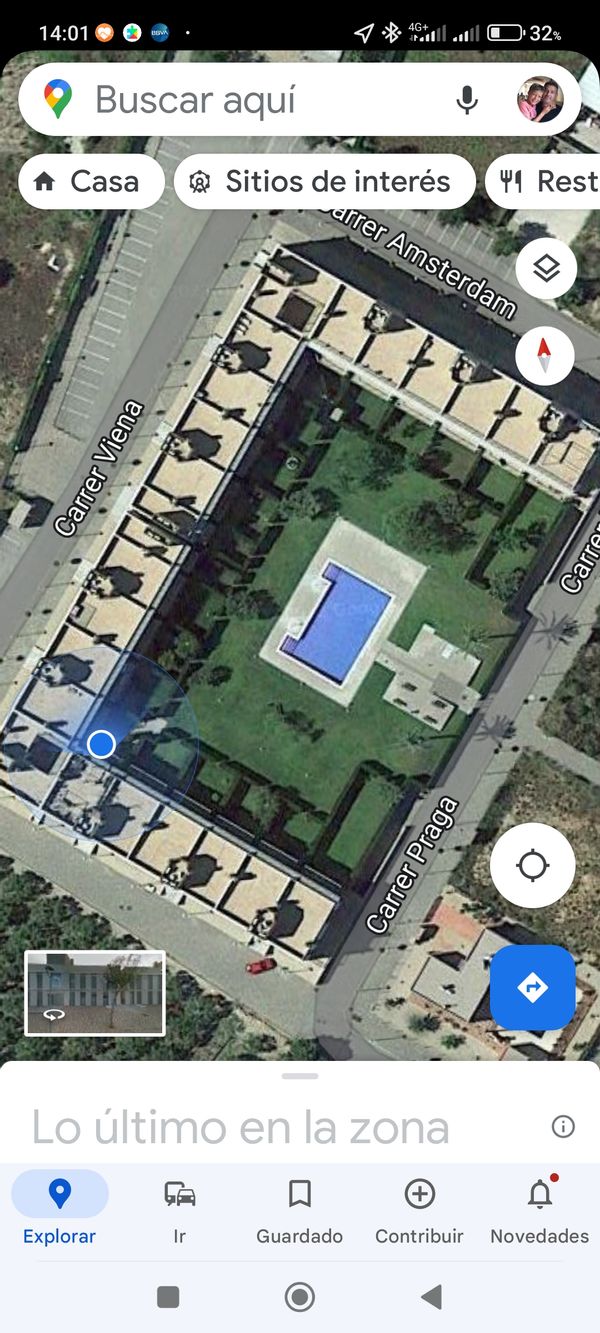
Task: Switch to the Explorar tab
Action: [x=60, y=1210]
